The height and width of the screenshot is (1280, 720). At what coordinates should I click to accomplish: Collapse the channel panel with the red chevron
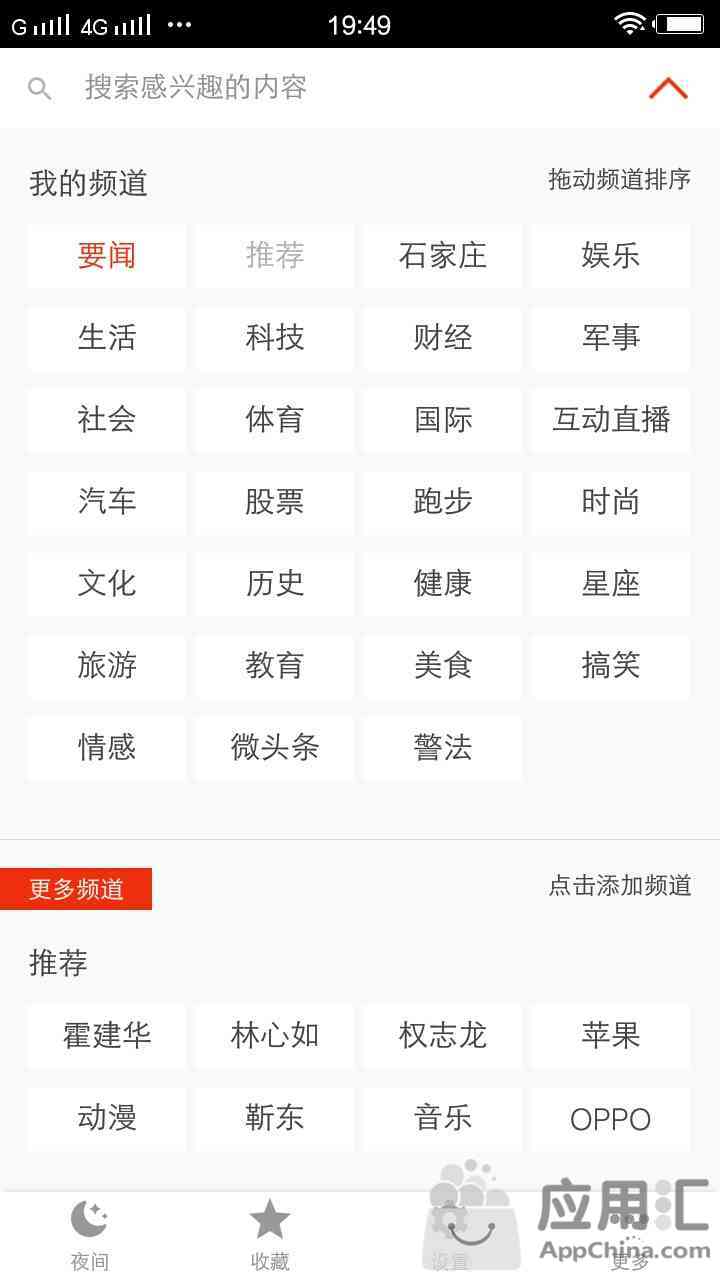668,88
